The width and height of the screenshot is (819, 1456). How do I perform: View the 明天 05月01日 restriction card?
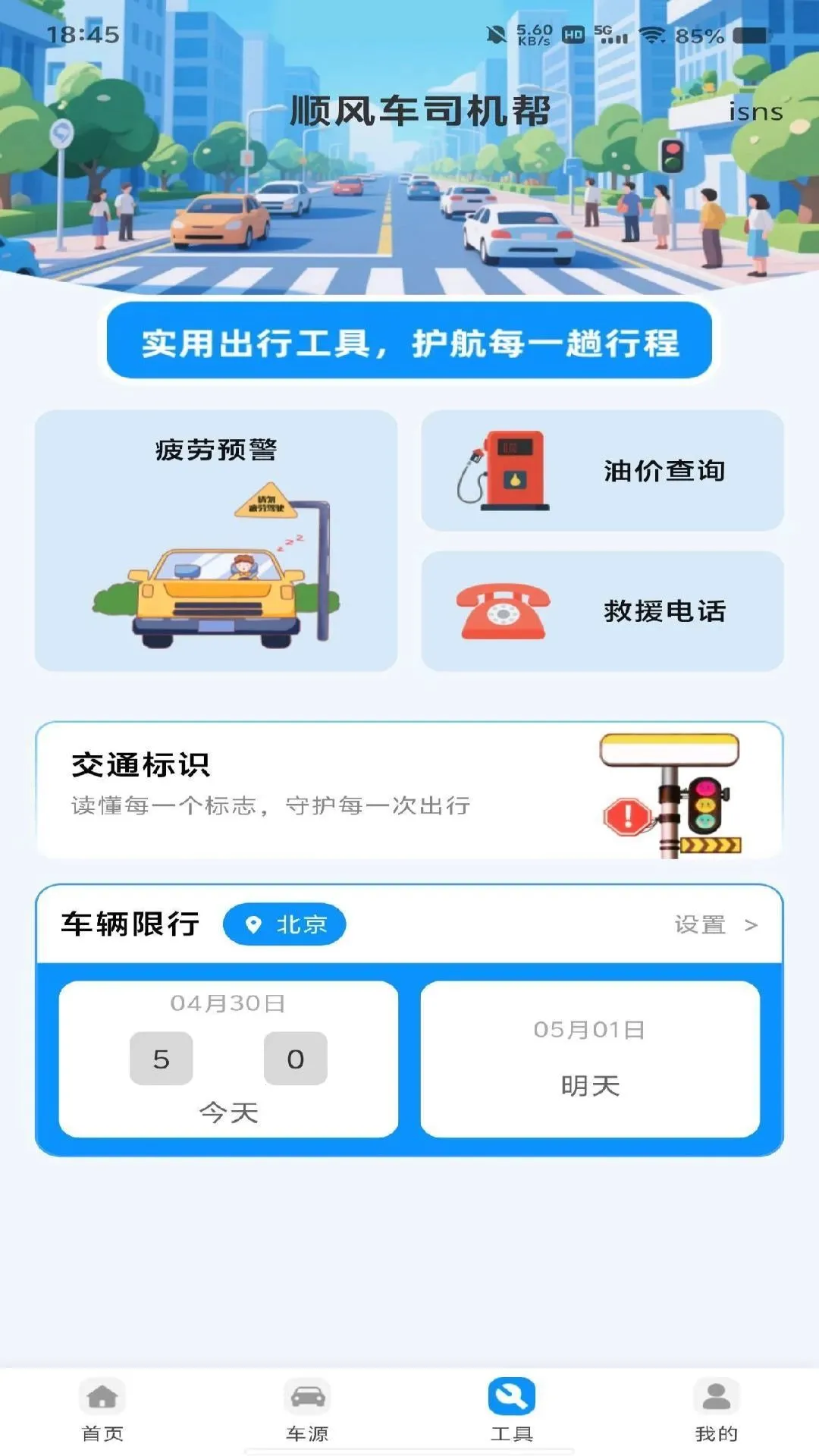(590, 1059)
